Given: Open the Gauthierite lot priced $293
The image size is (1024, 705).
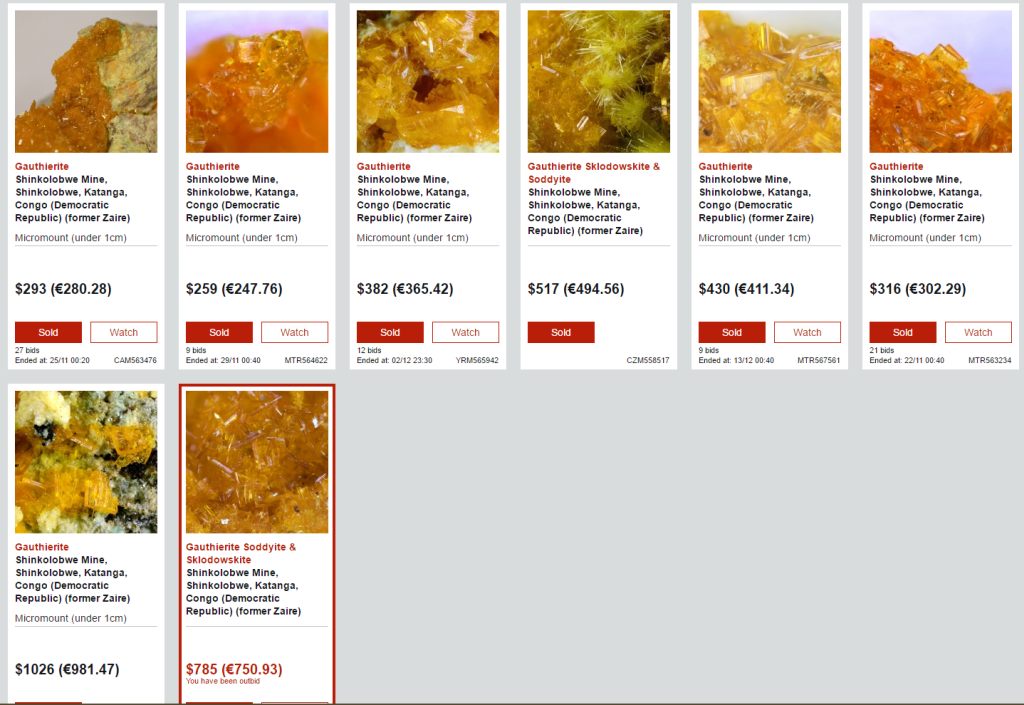Looking at the screenshot, I should click(86, 81).
